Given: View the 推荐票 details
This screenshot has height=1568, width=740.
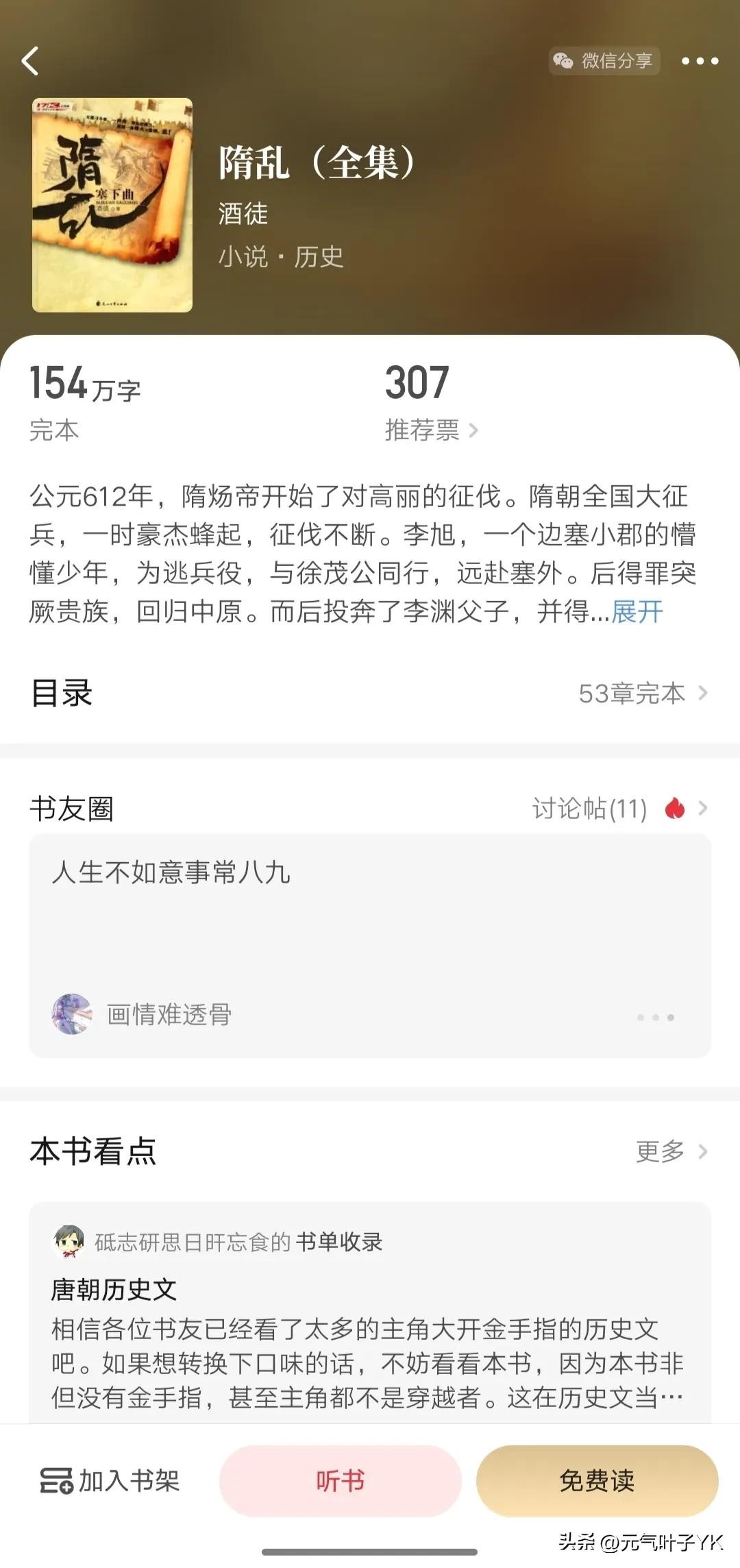Looking at the screenshot, I should click(x=431, y=430).
